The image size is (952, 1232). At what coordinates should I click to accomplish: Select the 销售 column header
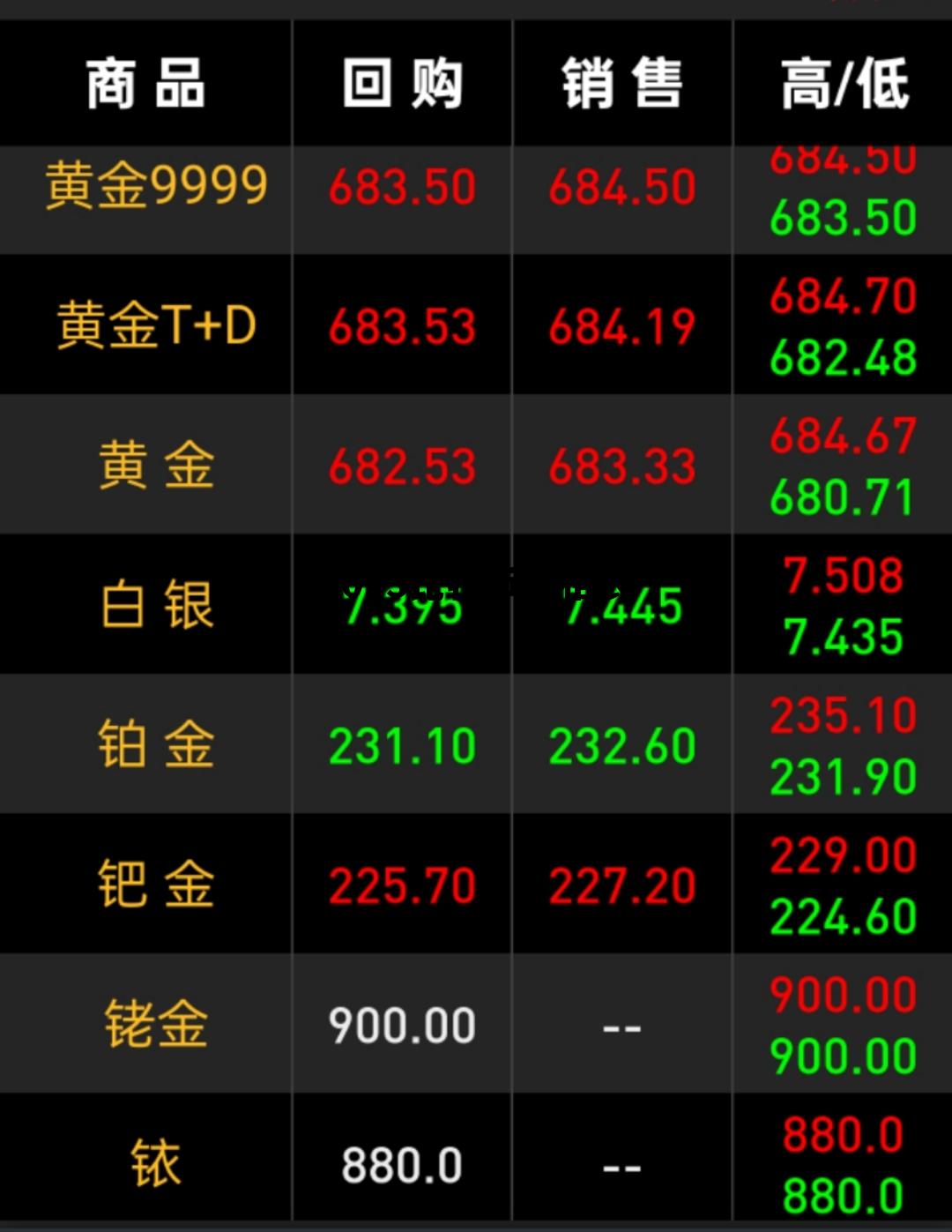pos(622,81)
